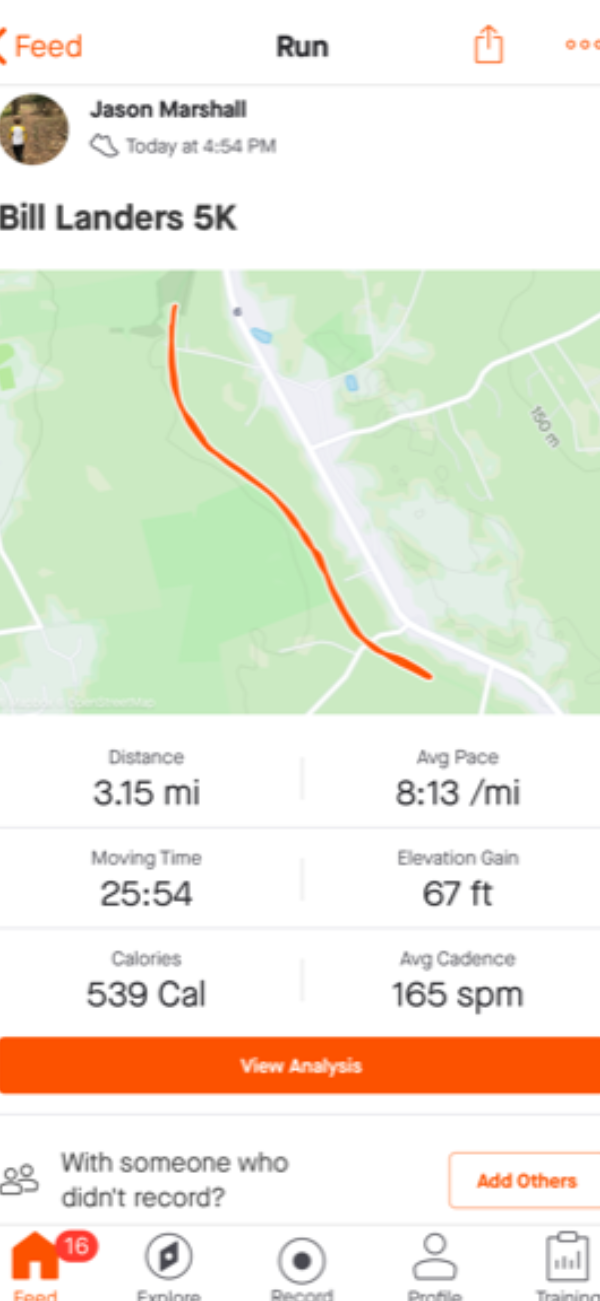Switch to the Explore tab
Viewport: 600px width, 1301px height.
[168, 1267]
